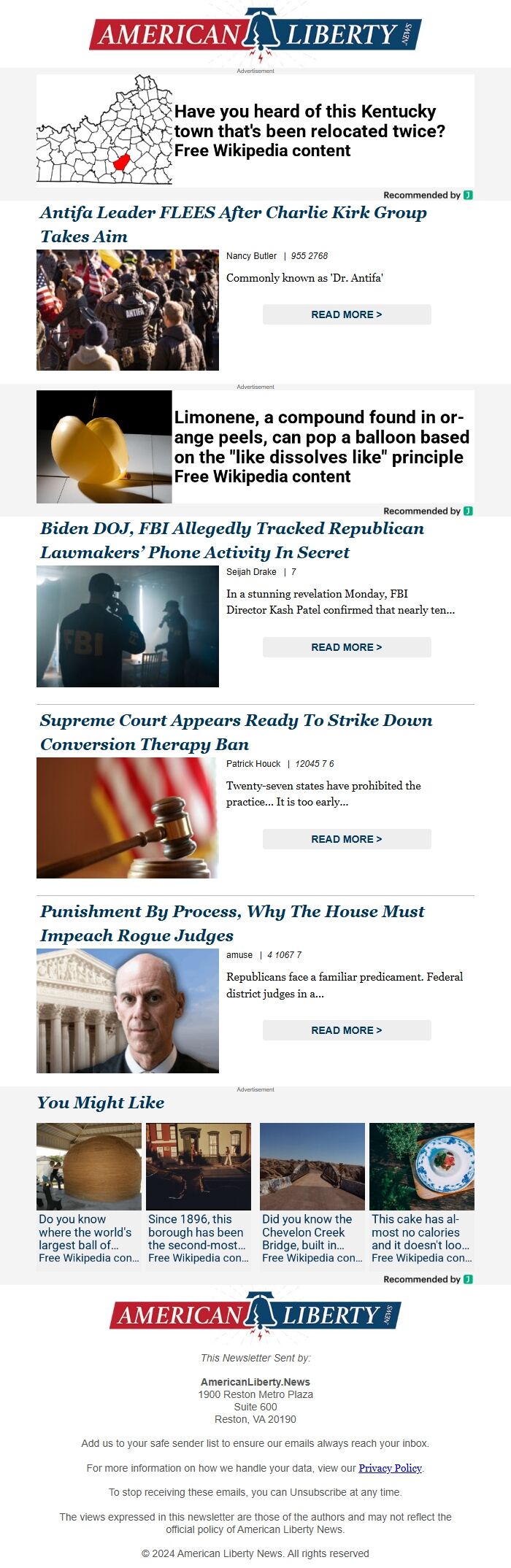Image resolution: width=511 pixels, height=1568 pixels.
Task: Tap the Antifa crowd article image
Action: (x=128, y=310)
